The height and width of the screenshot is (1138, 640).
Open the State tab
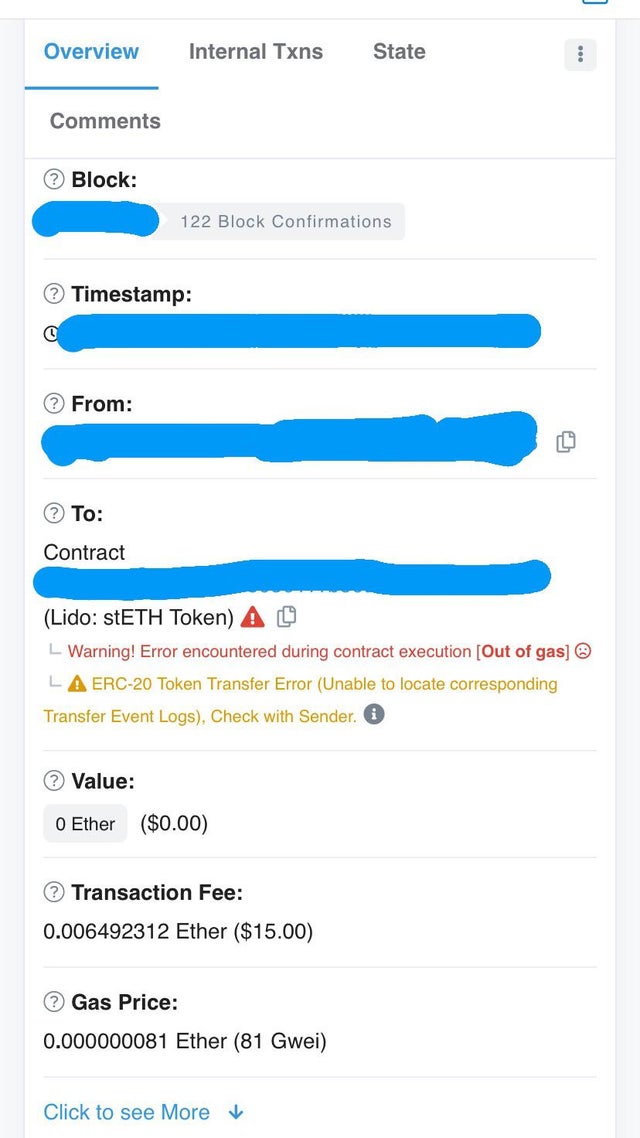click(399, 52)
